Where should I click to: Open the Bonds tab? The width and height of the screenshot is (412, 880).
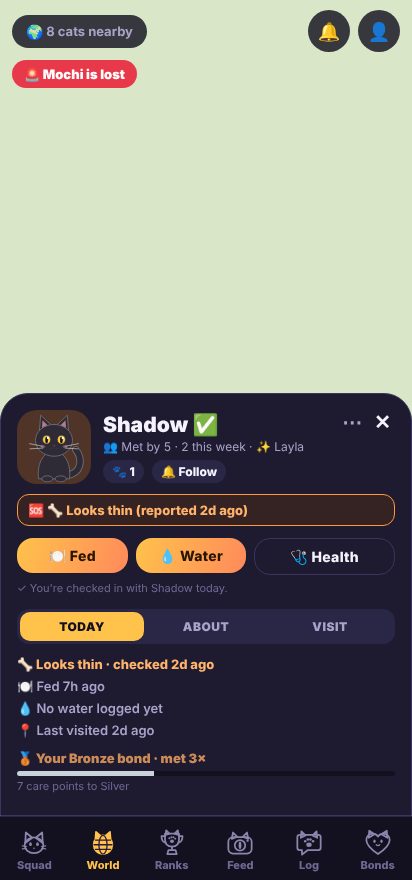point(377,850)
